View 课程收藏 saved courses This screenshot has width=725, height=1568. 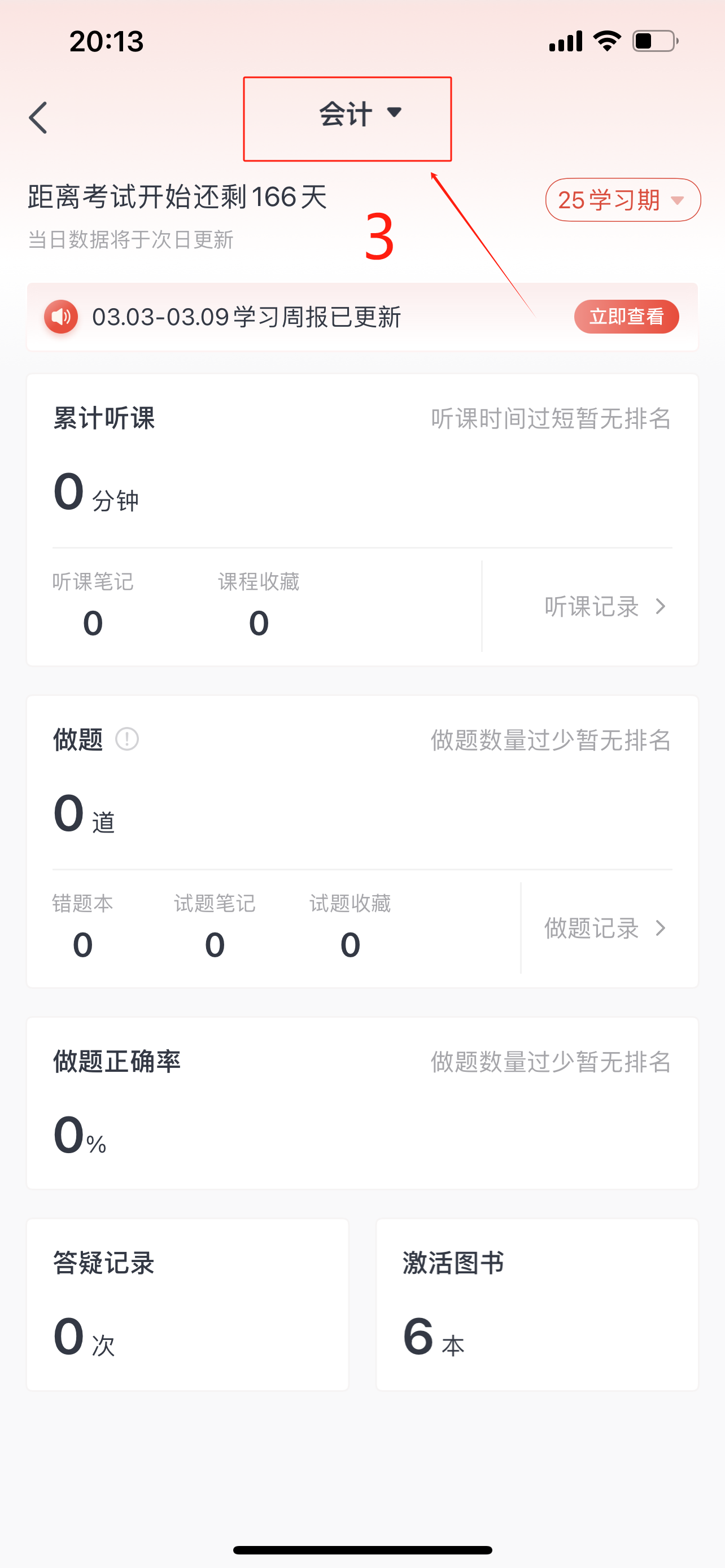(x=259, y=605)
